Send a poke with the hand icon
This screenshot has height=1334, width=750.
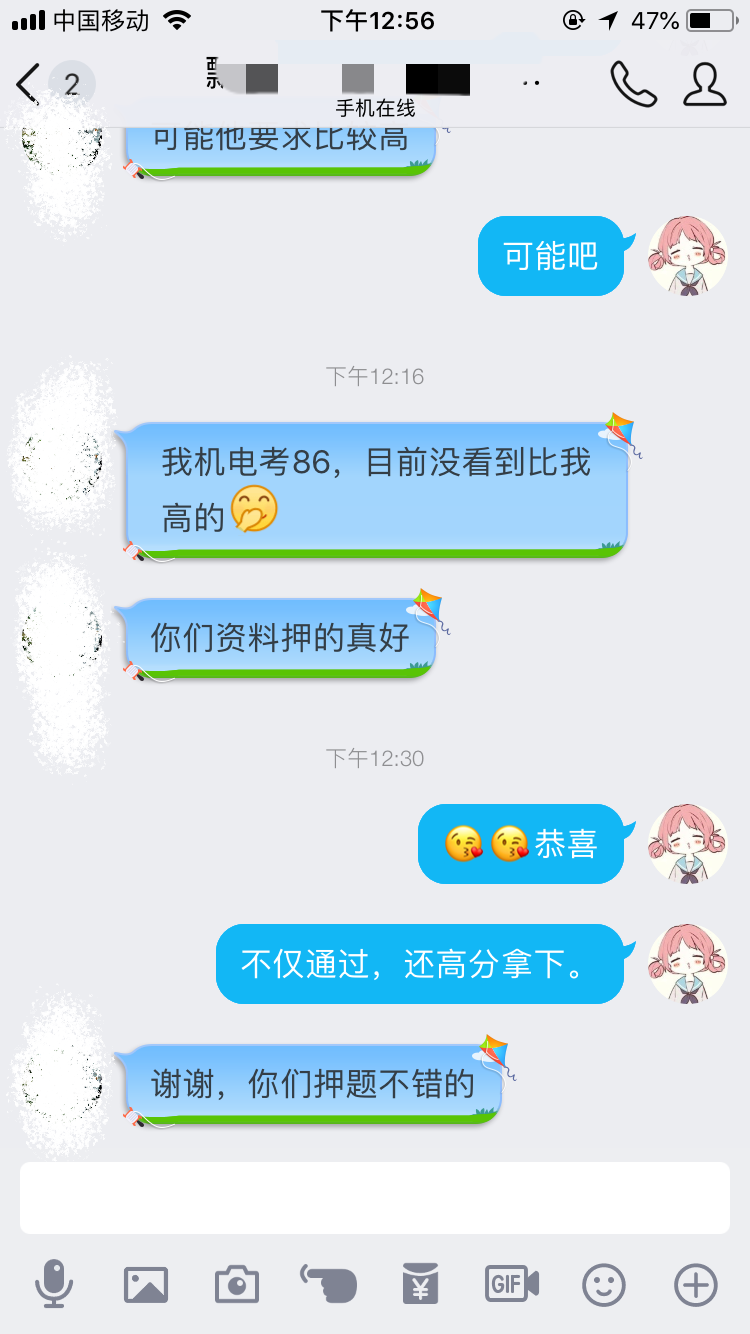(x=328, y=1282)
